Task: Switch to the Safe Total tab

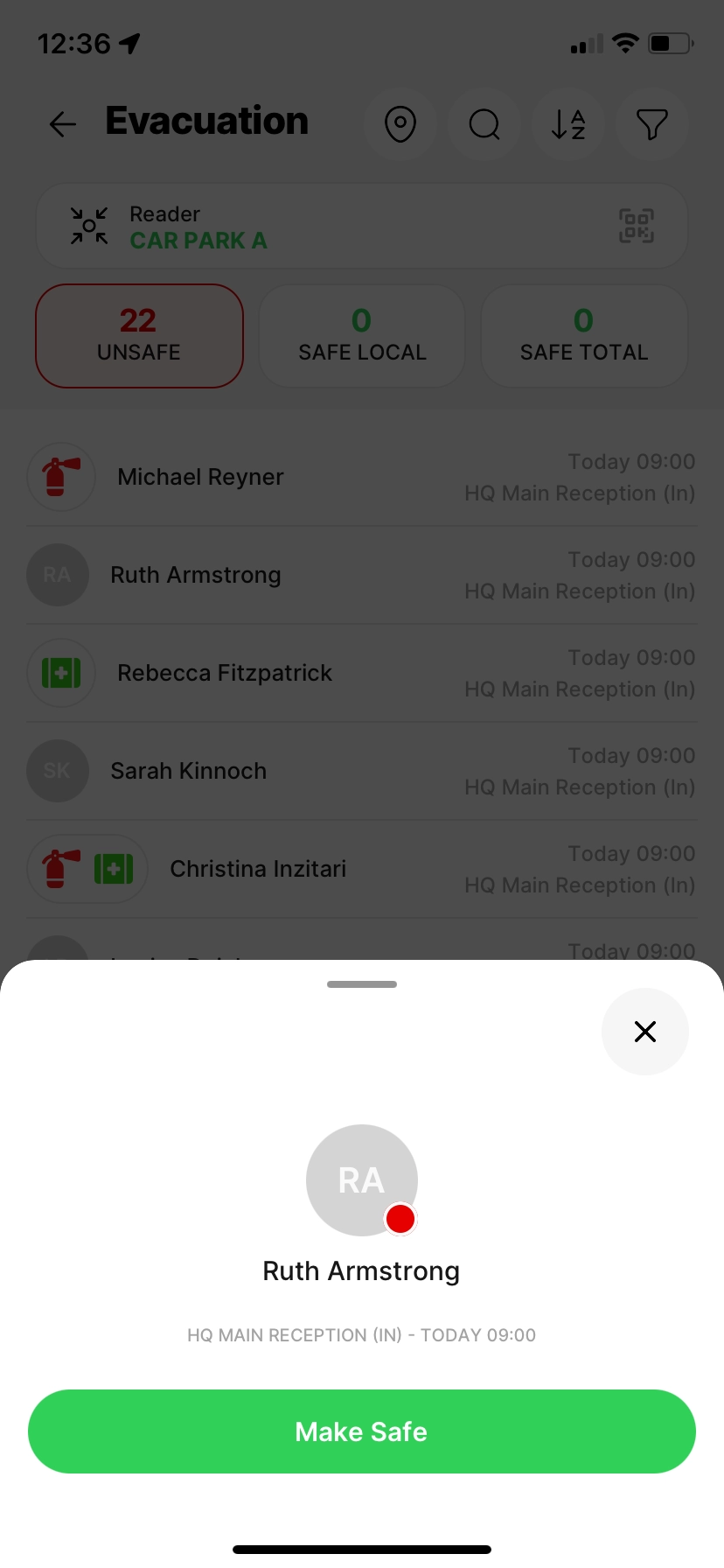Action: pyautogui.click(x=584, y=336)
